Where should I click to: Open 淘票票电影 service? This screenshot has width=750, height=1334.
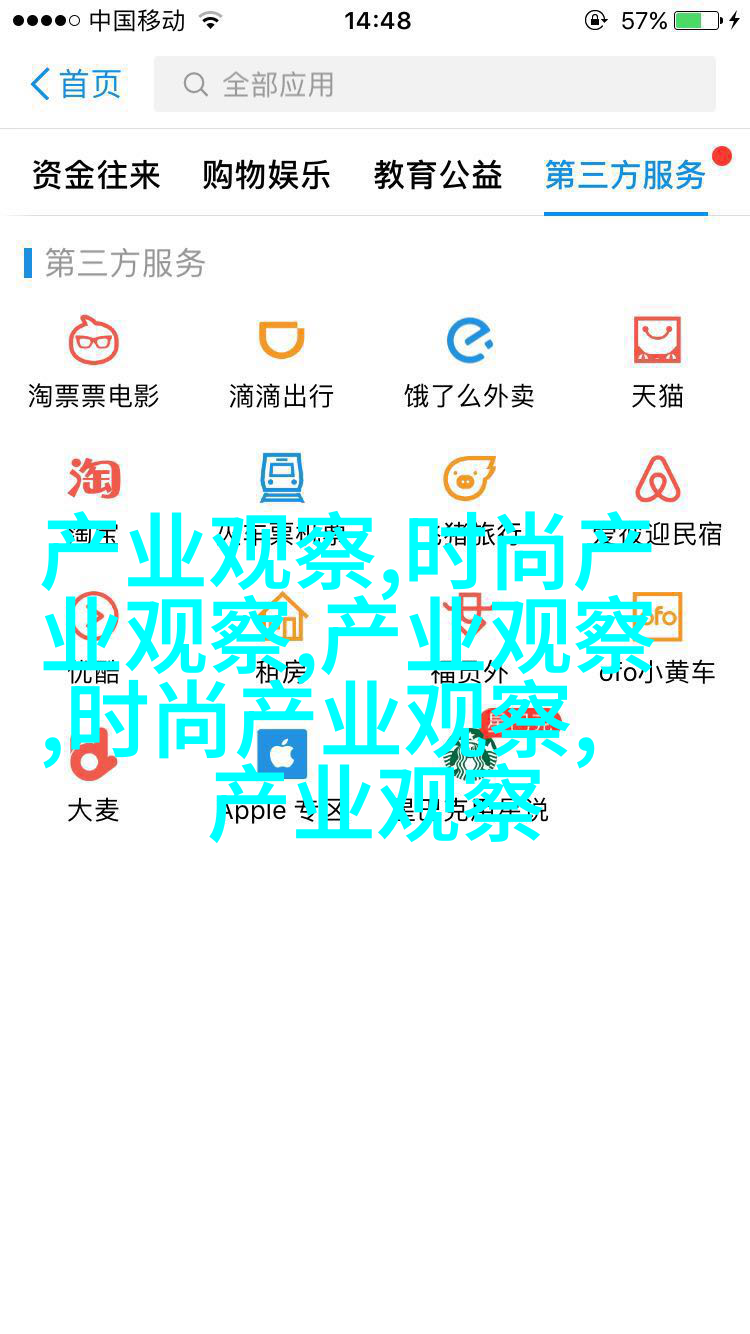point(94,360)
